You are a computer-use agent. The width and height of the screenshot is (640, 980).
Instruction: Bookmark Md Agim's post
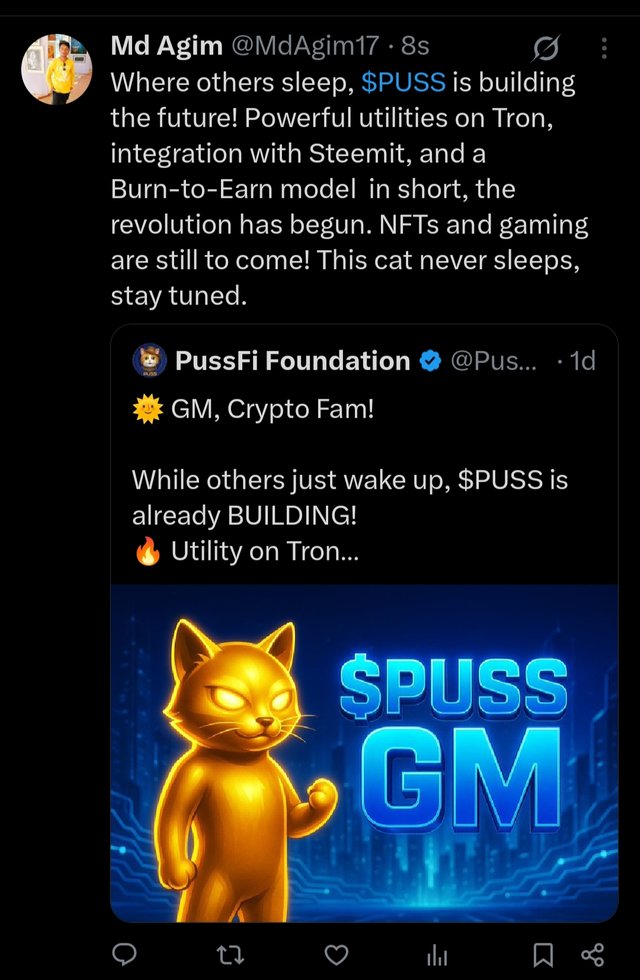pos(543,953)
